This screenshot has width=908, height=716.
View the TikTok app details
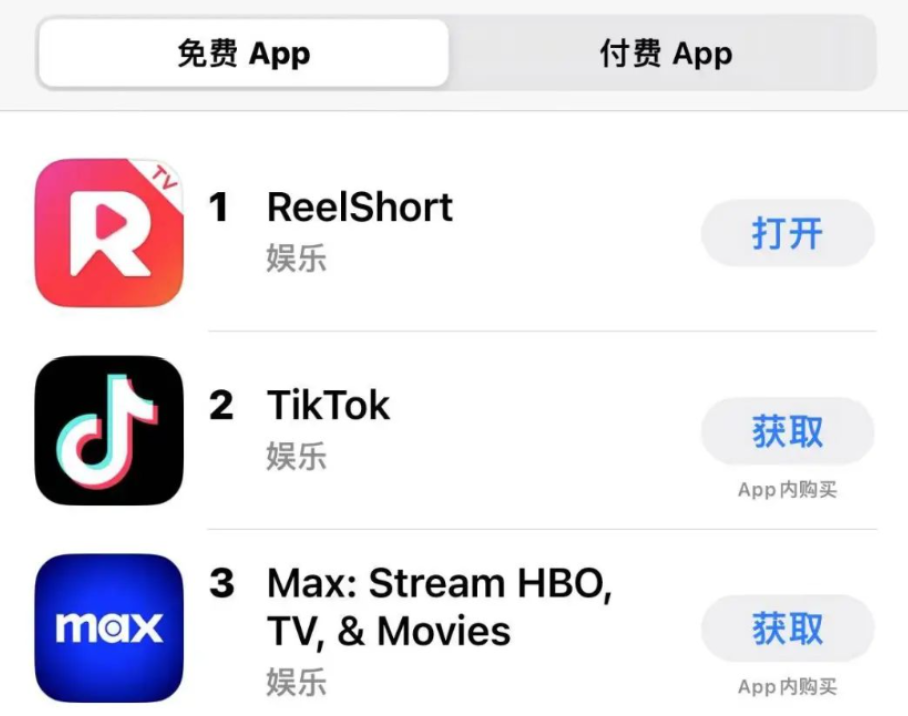click(x=328, y=406)
